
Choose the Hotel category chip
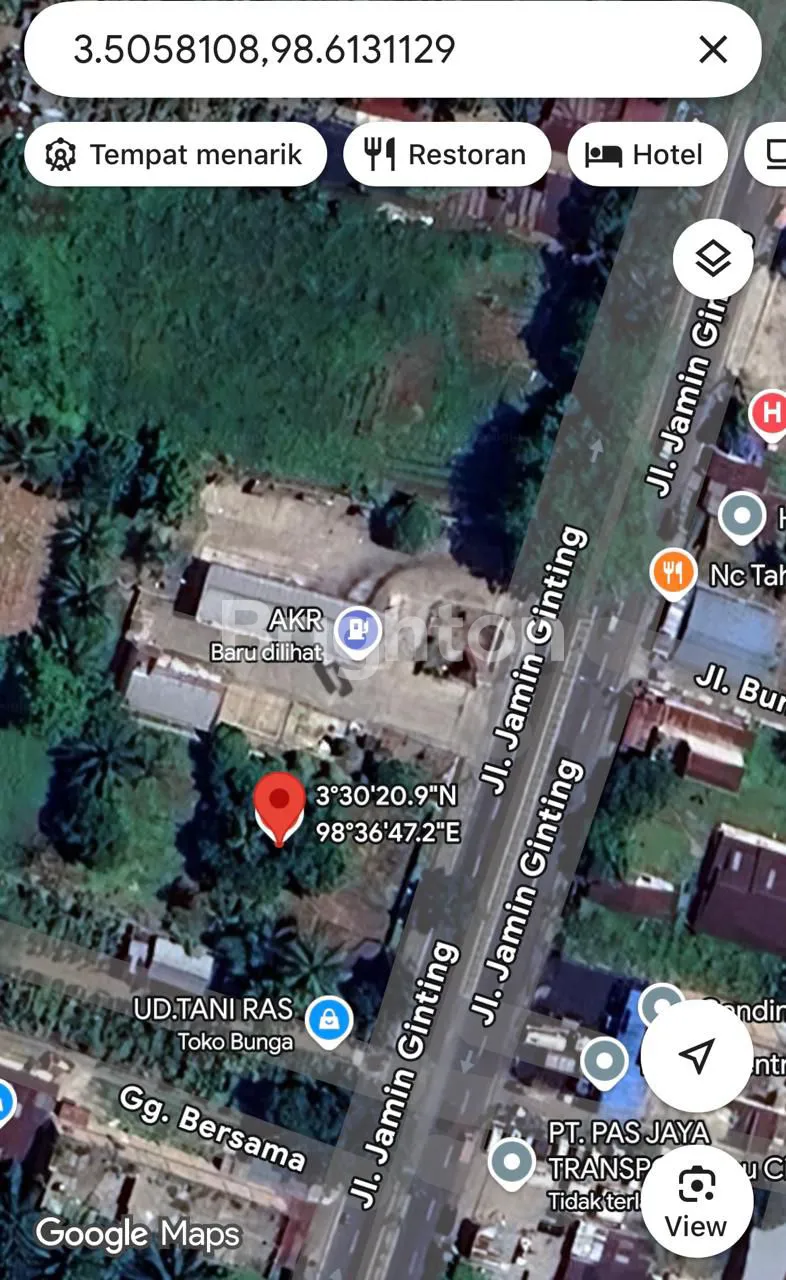point(646,155)
